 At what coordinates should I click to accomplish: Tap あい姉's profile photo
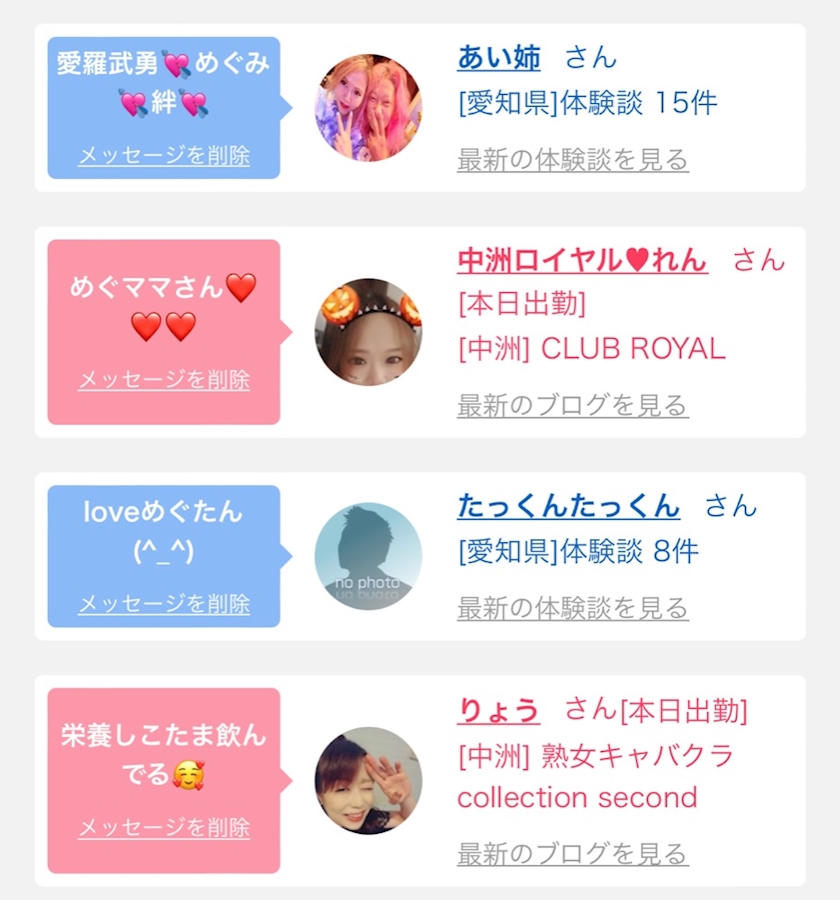[369, 108]
